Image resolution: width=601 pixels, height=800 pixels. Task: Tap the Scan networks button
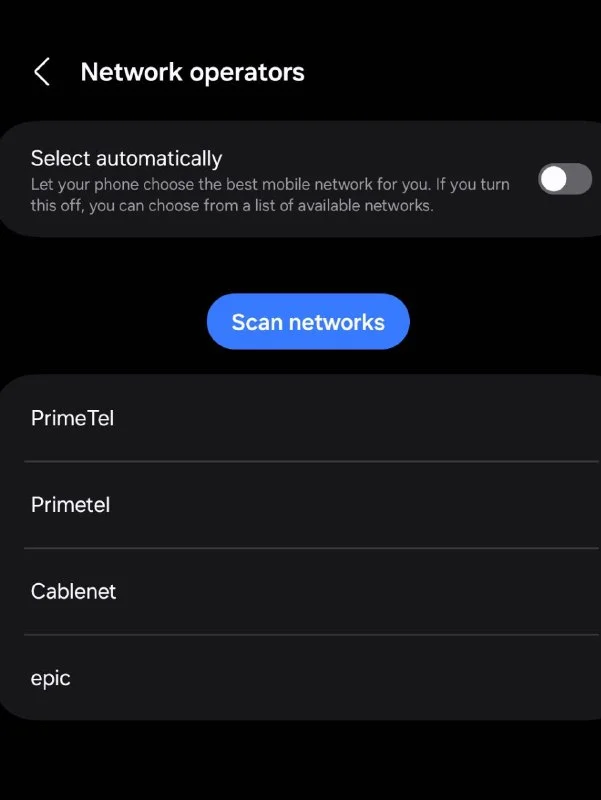tap(308, 322)
